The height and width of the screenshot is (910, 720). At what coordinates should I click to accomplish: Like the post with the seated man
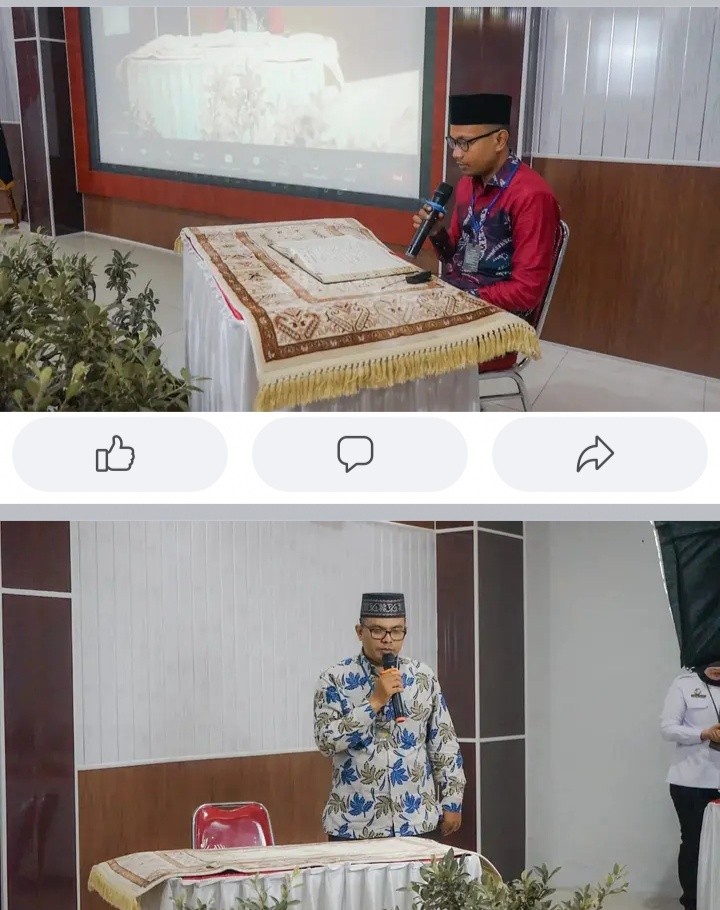(119, 454)
